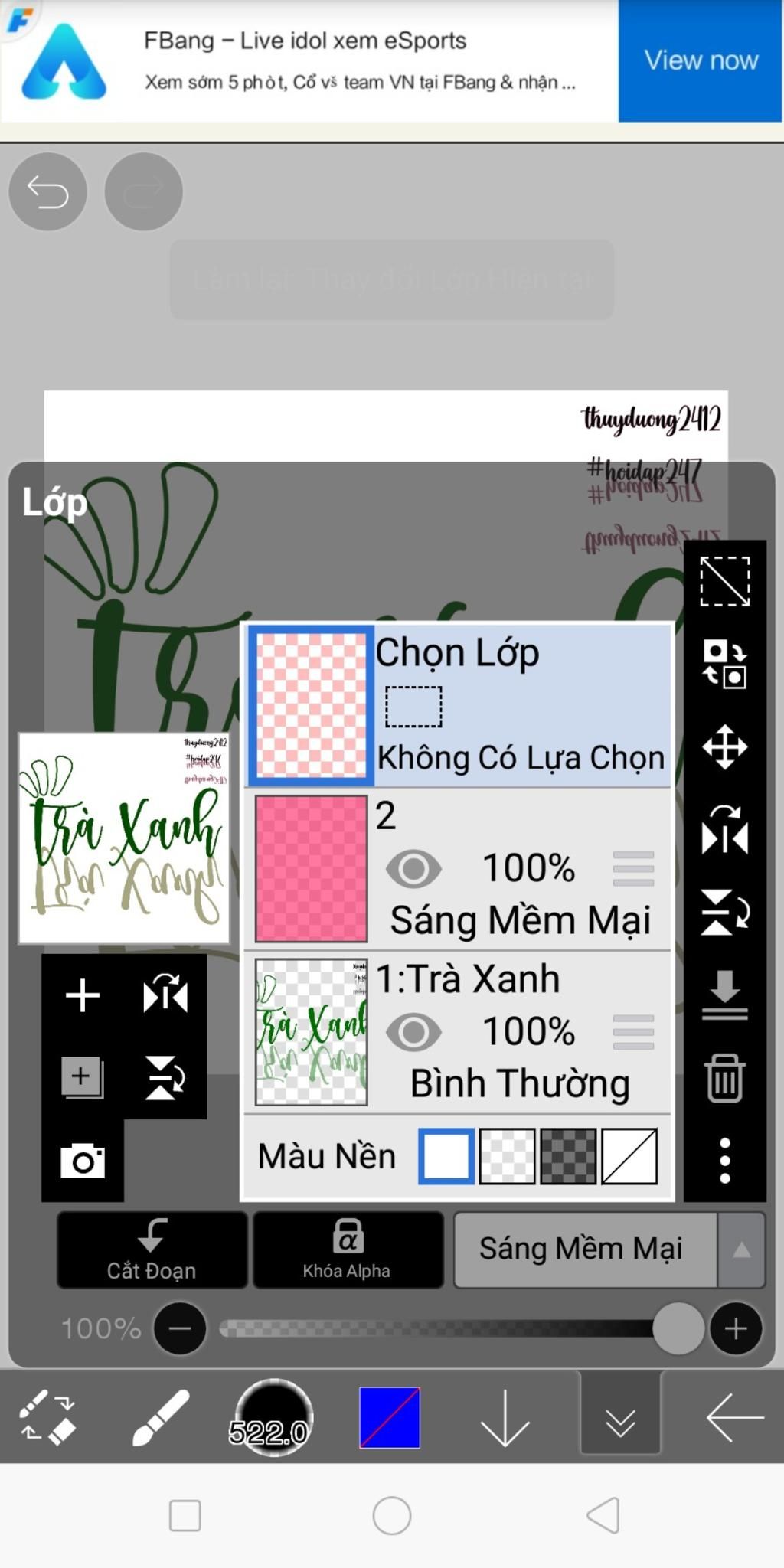Image resolution: width=784 pixels, height=1568 pixels.
Task: Choose the dark checkered transparent background
Action: pyautogui.click(x=568, y=1156)
